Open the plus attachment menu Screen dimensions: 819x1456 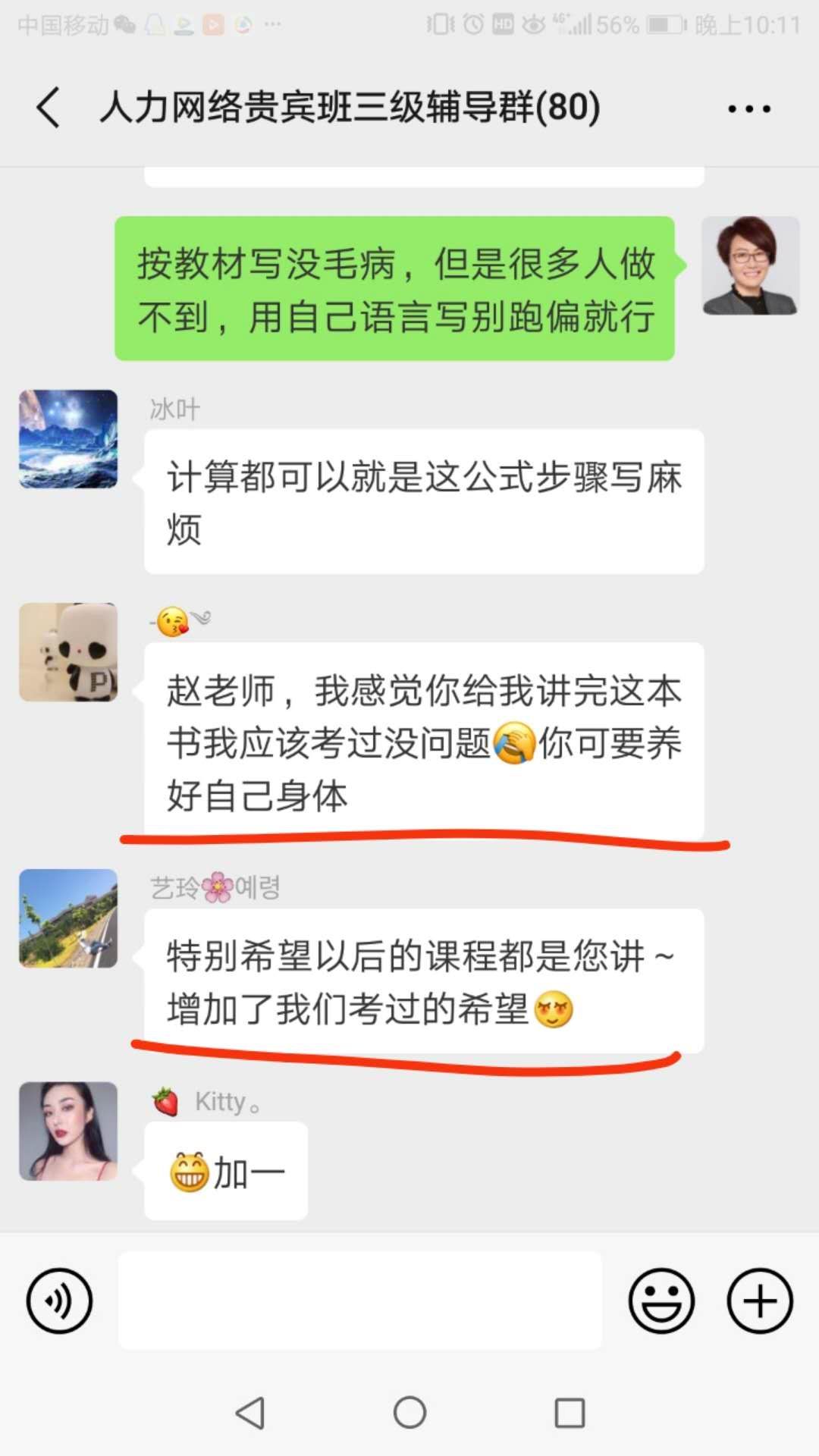760,1301
